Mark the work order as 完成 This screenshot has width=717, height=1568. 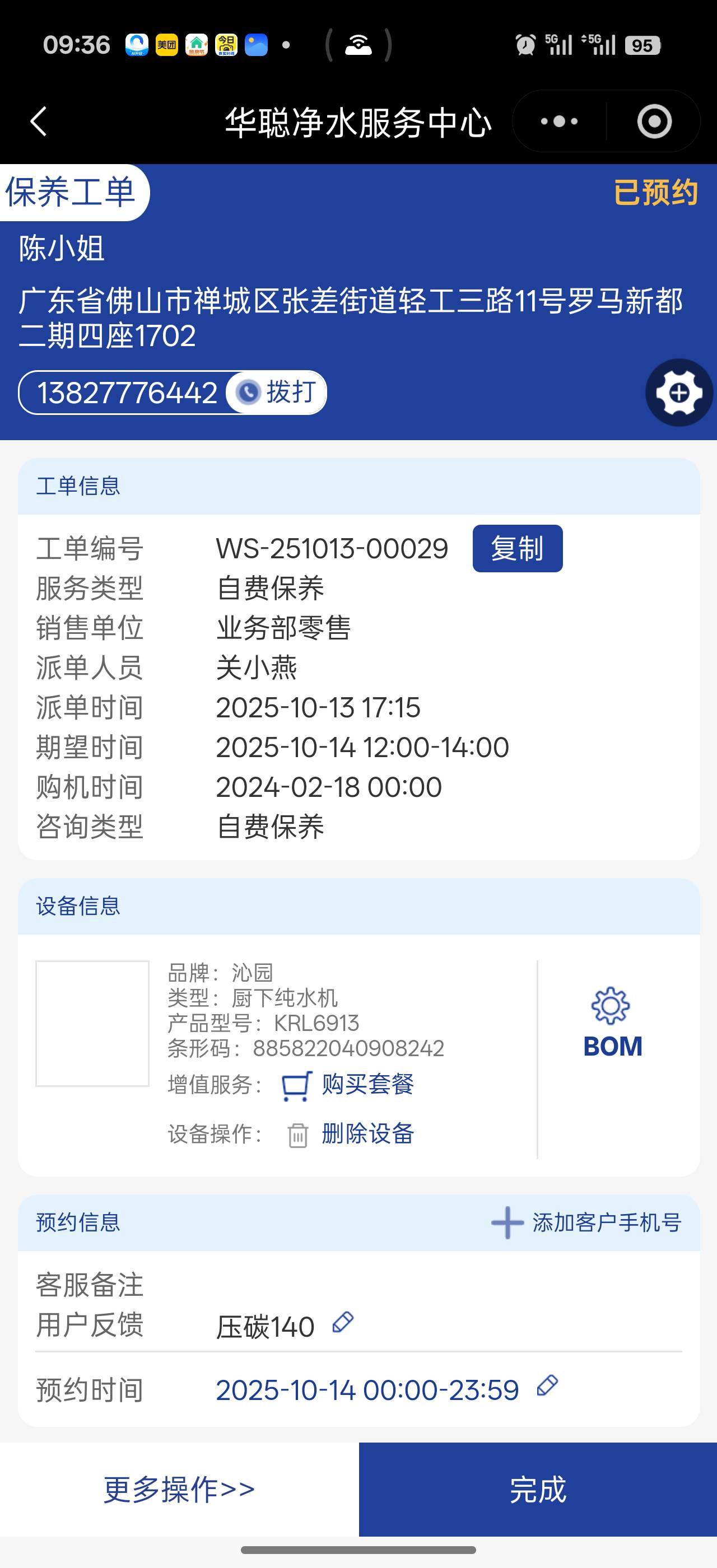(537, 1490)
